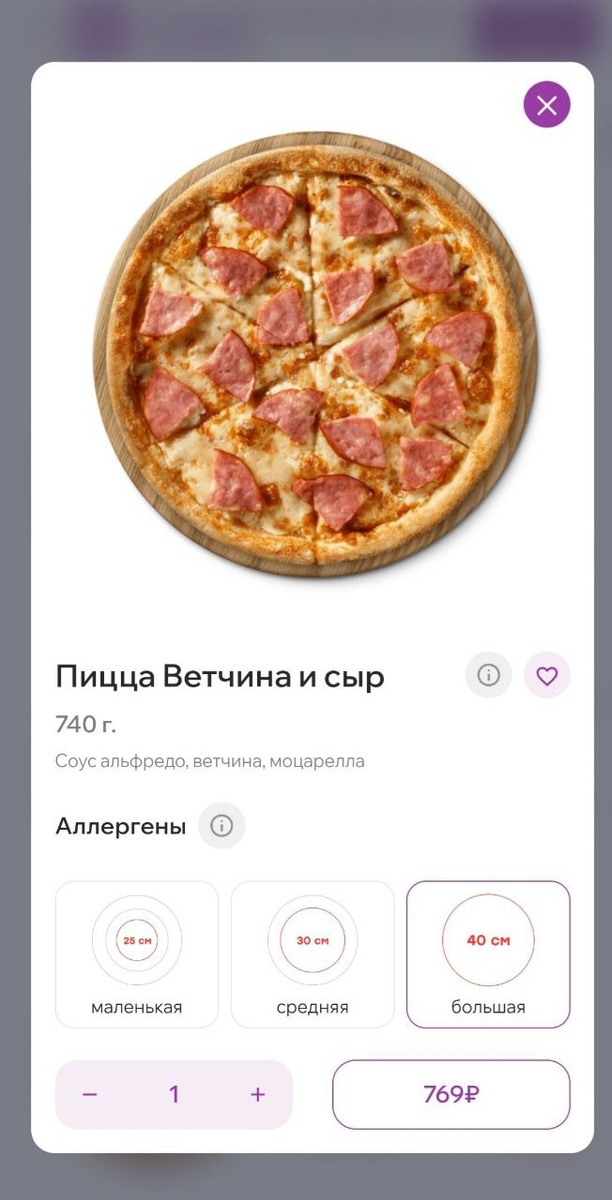Increase quantity with the plus button
The width and height of the screenshot is (612, 1200).
click(x=258, y=1095)
